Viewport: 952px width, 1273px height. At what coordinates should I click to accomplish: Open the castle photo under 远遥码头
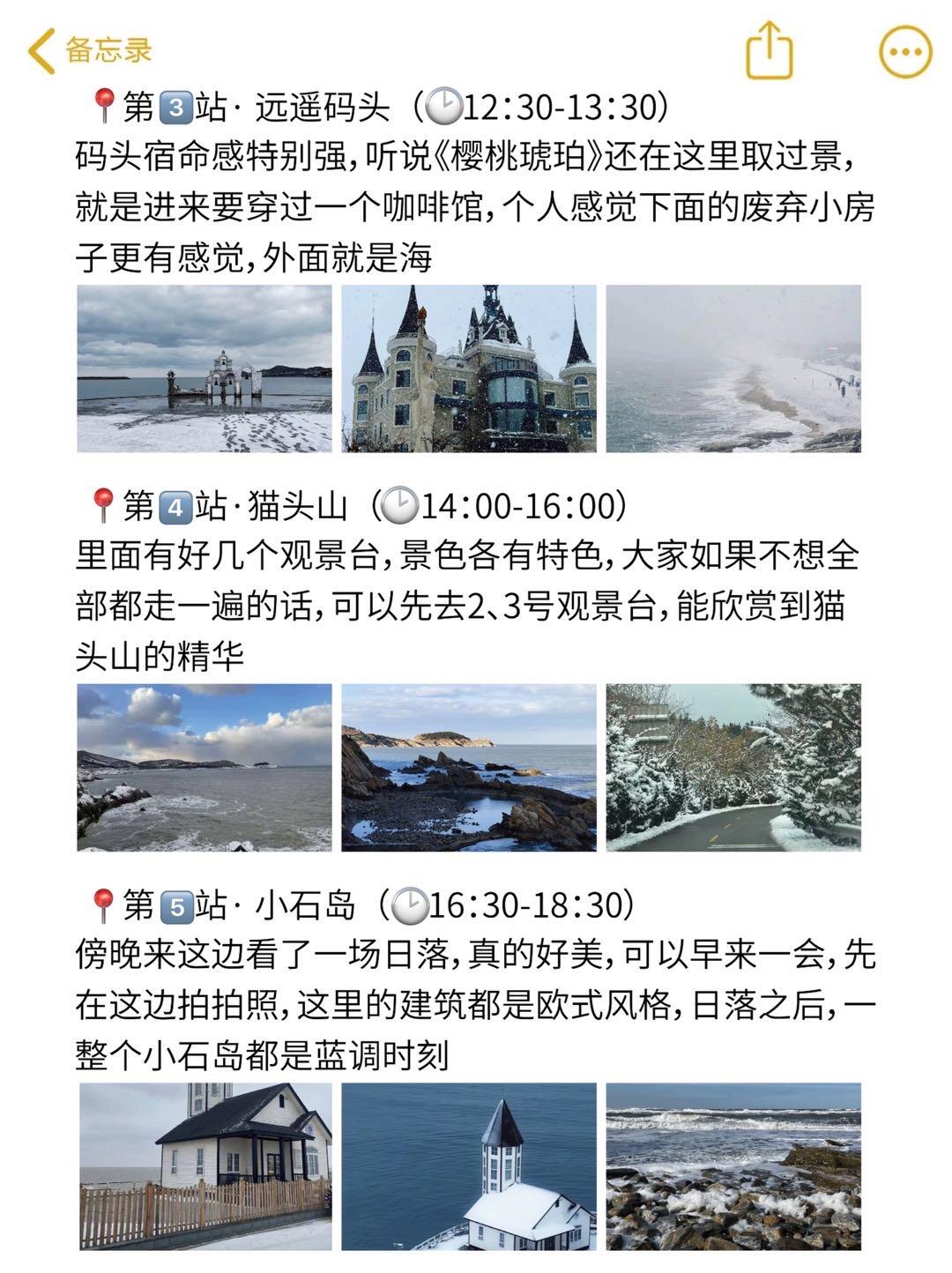469,368
